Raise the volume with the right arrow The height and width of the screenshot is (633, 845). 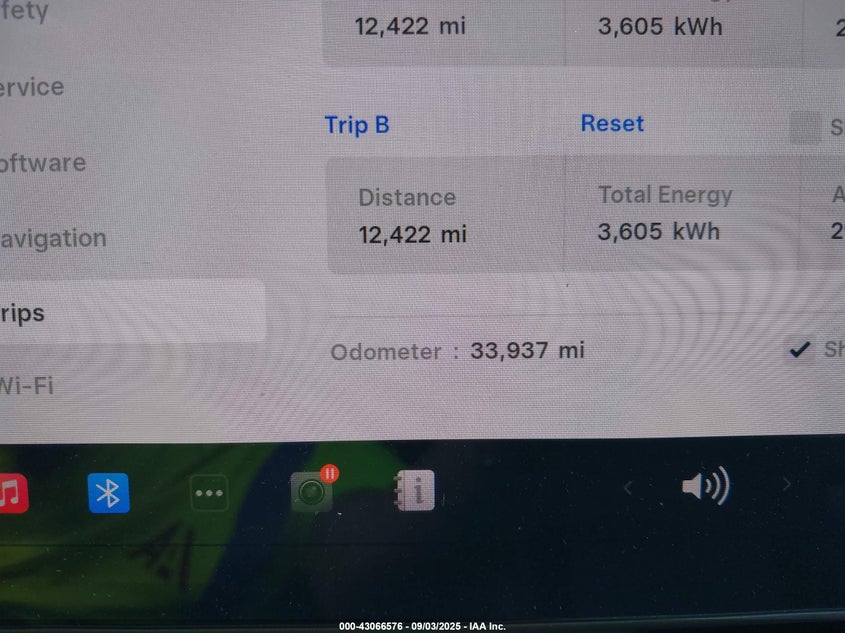click(x=786, y=486)
